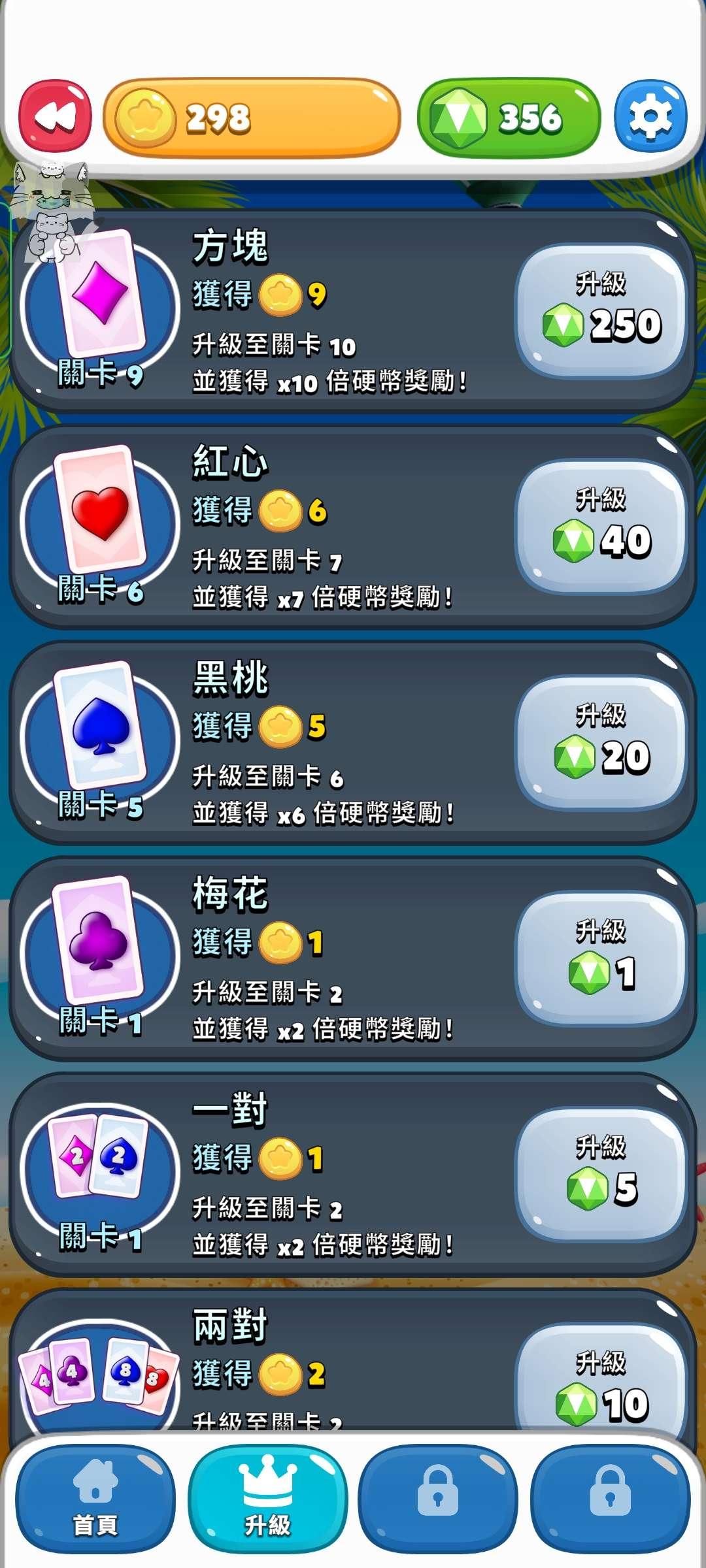Screen dimensions: 706x1568
Task: Upgrade 黑桃 for 20 gems
Action: (x=601, y=743)
